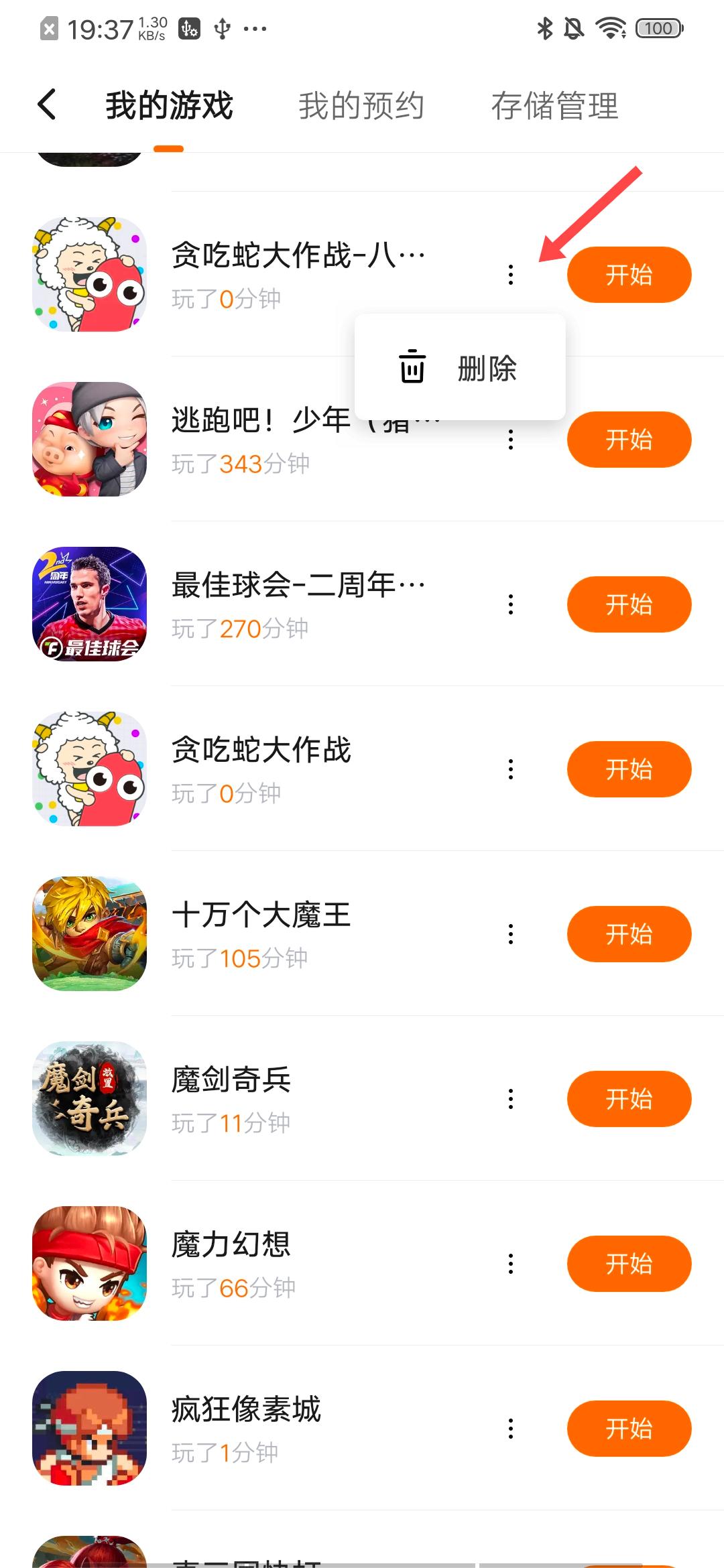Open more options for 最佳球会
This screenshot has width=724, height=1568.
(511, 604)
